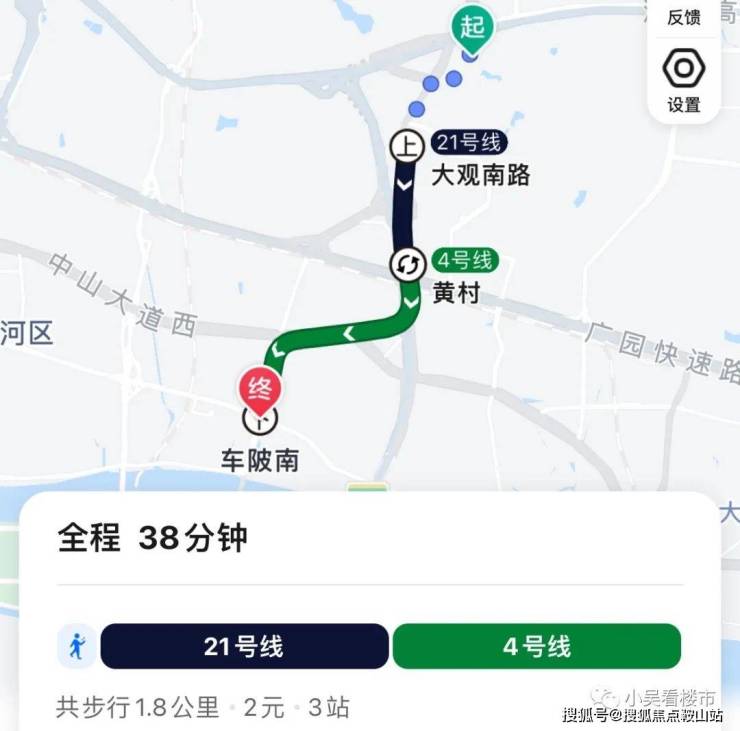Tap the 黄村 transfer station marker
This screenshot has height=731, width=740.
[x=407, y=265]
